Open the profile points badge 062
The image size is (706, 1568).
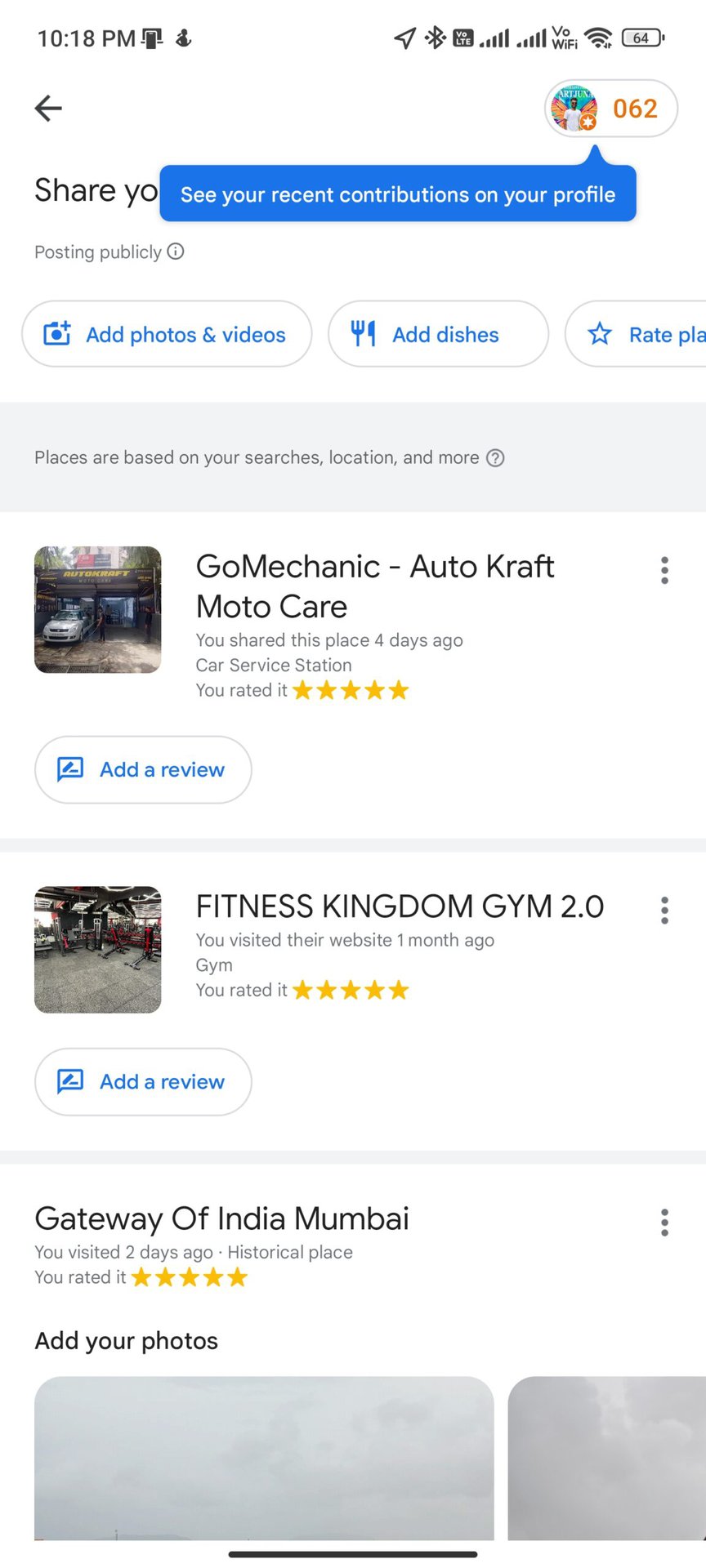pos(610,108)
